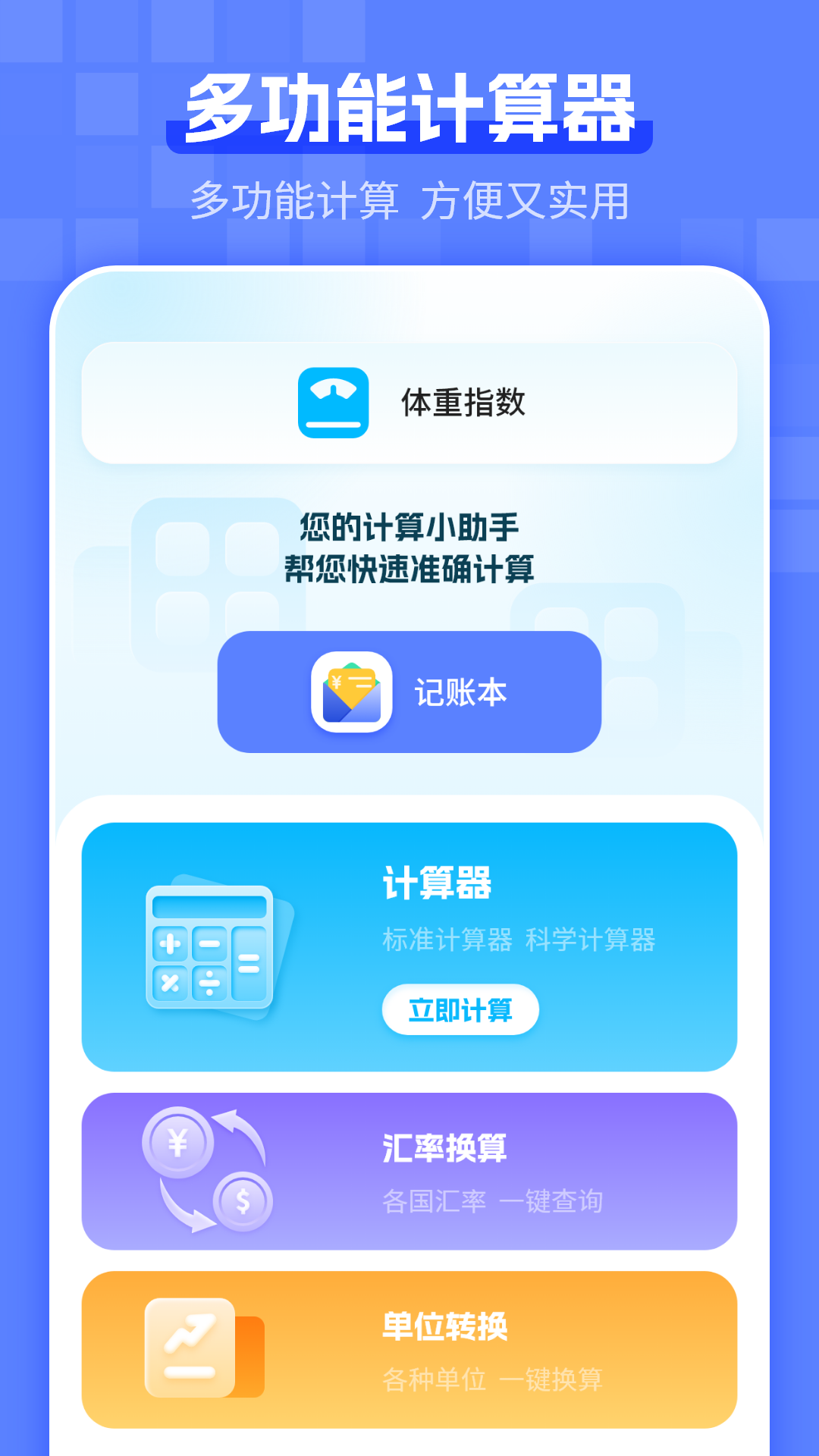
Task: Open the yellow wallet icon on 记账本 button
Action: click(353, 692)
